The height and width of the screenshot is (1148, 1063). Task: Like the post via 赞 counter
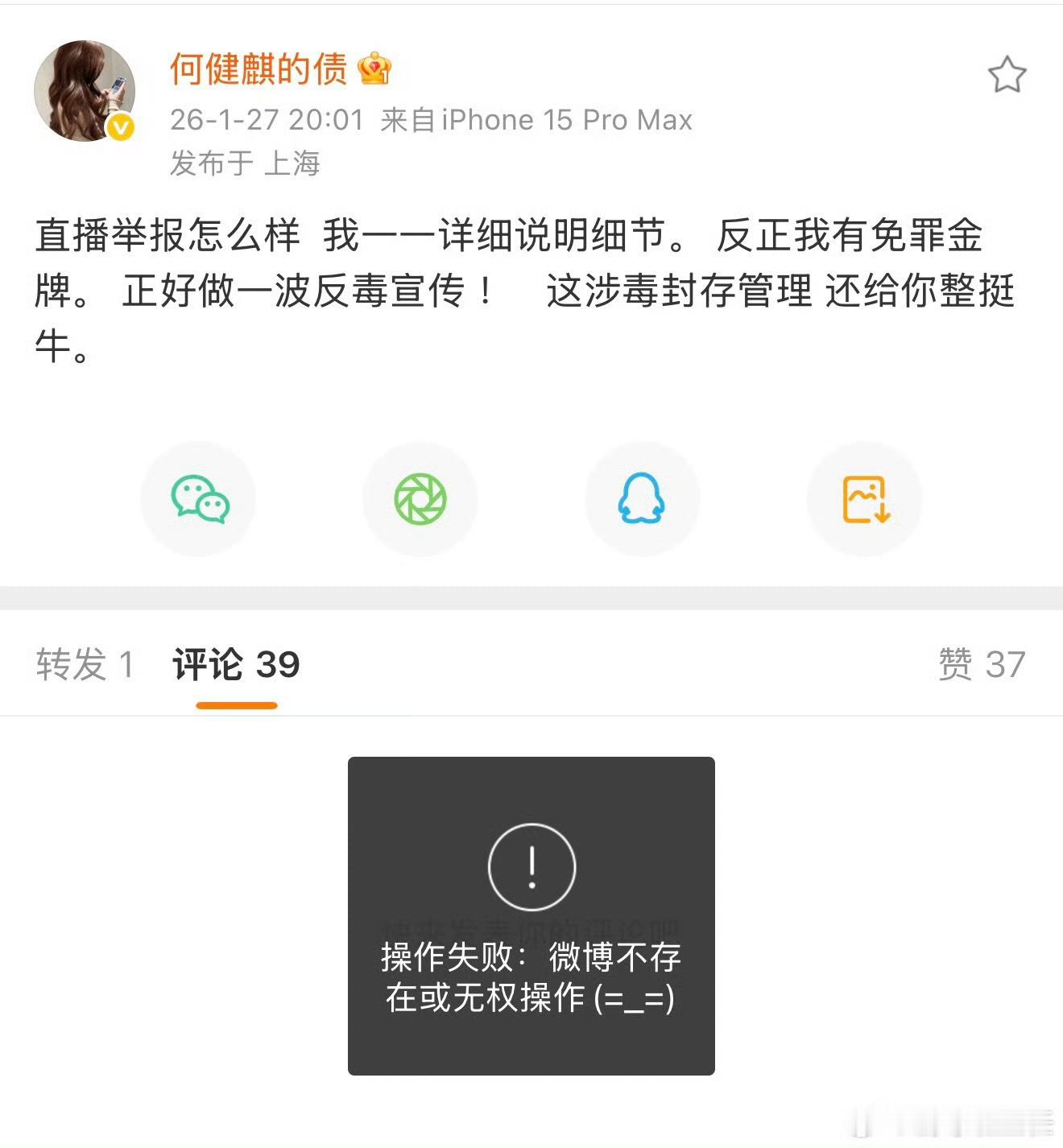pyautogui.click(x=981, y=664)
